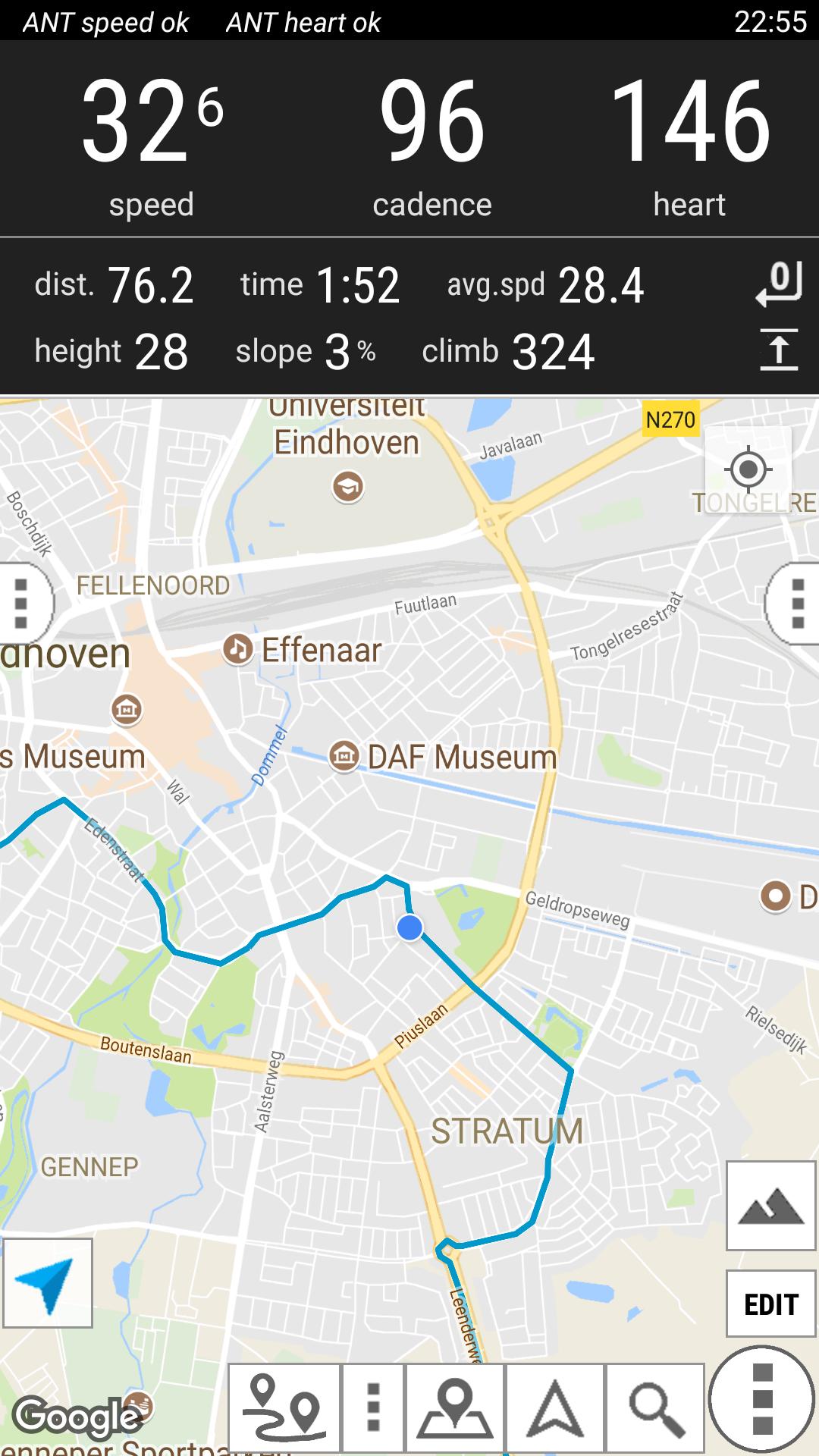Open the left edge drawer handle
819x1456 pixels.
[23, 604]
